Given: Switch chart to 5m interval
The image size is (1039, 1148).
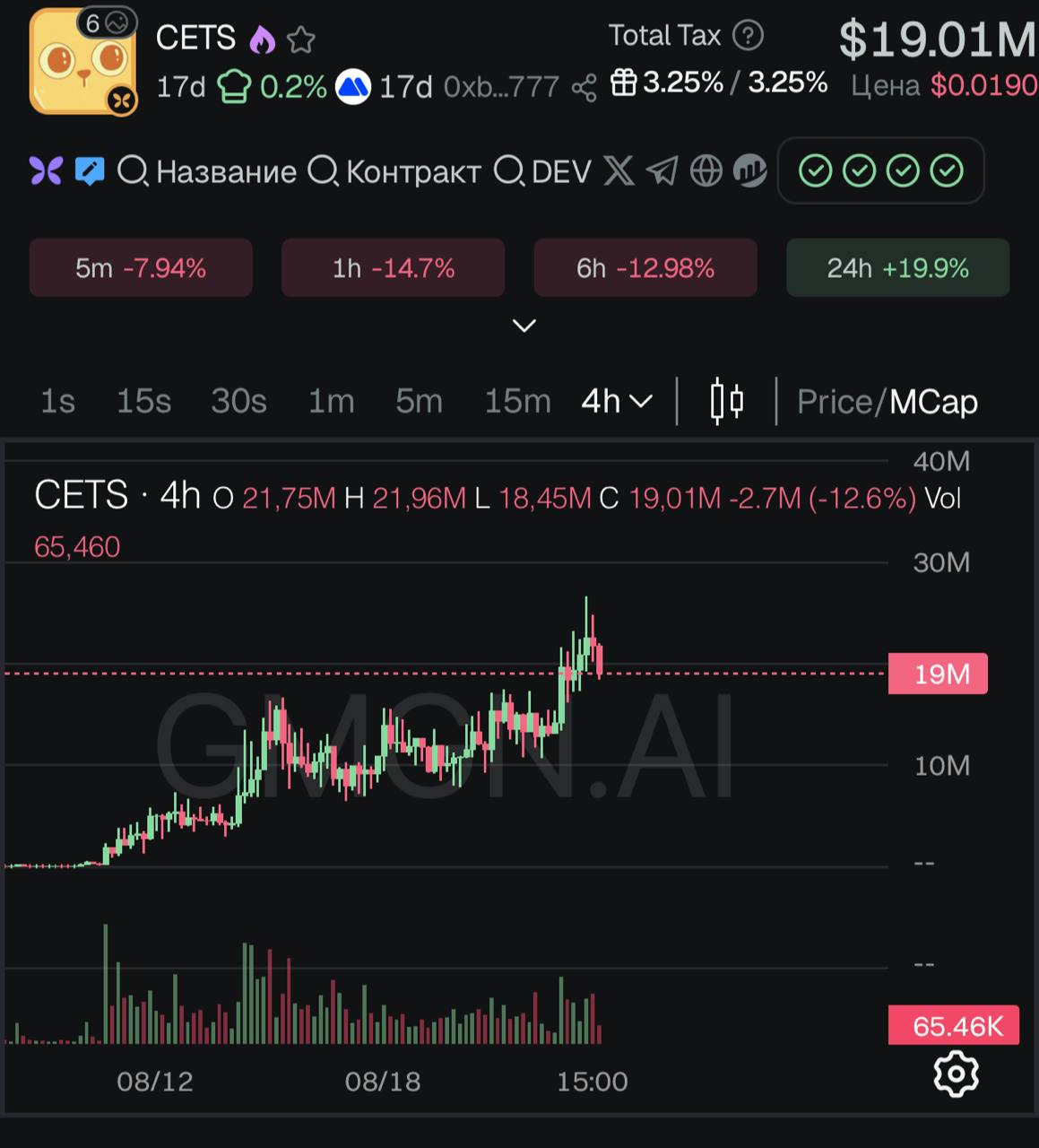Looking at the screenshot, I should [x=419, y=401].
